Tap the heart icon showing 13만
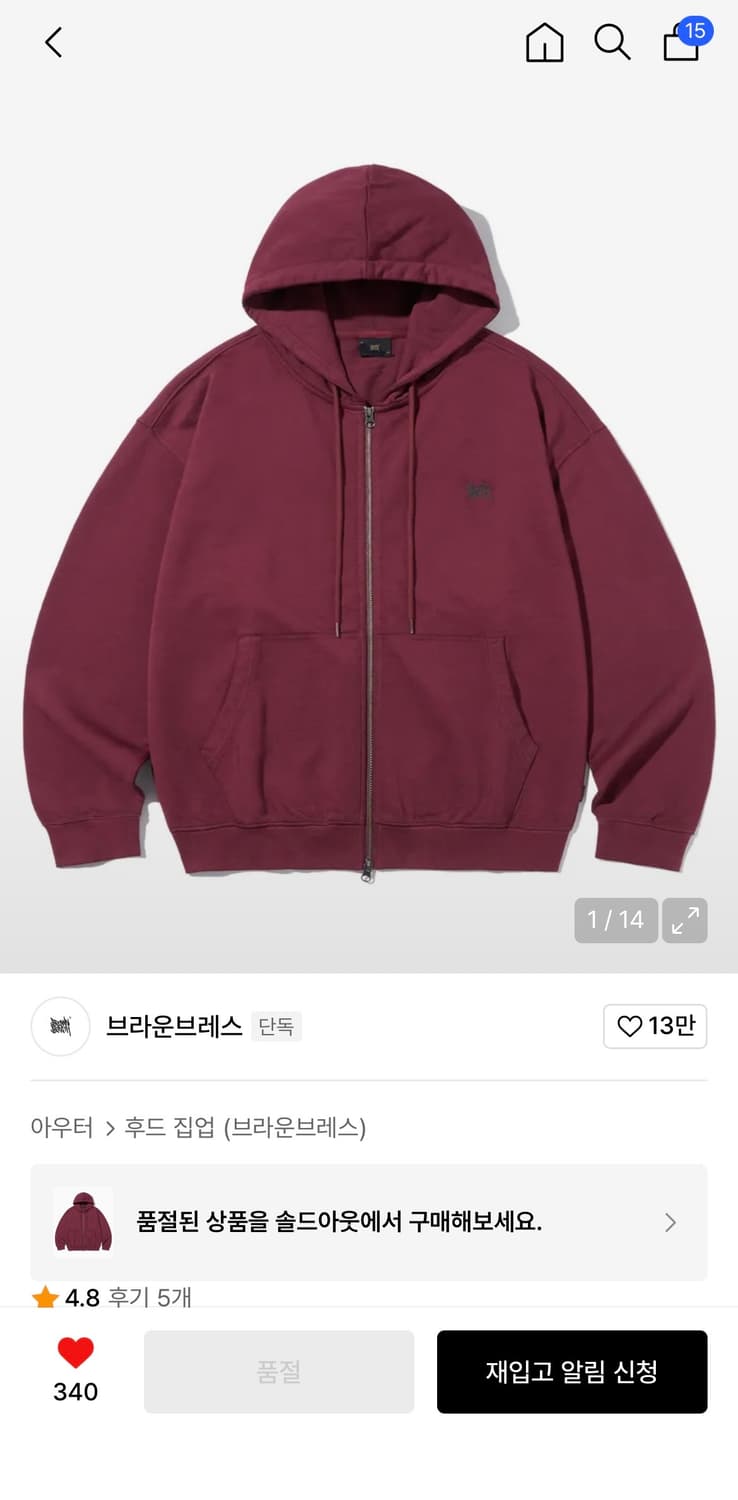 (x=655, y=1026)
